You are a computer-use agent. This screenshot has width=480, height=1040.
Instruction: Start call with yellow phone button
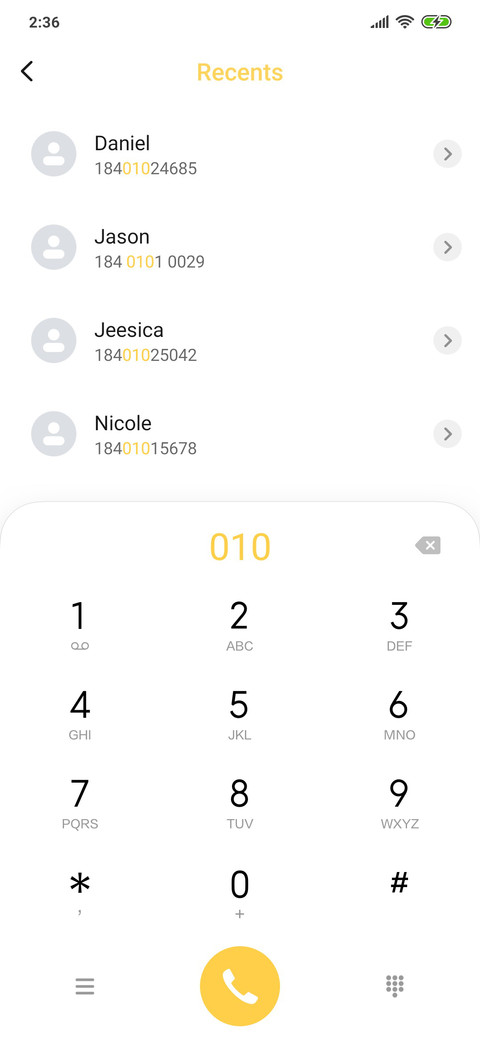click(x=240, y=986)
